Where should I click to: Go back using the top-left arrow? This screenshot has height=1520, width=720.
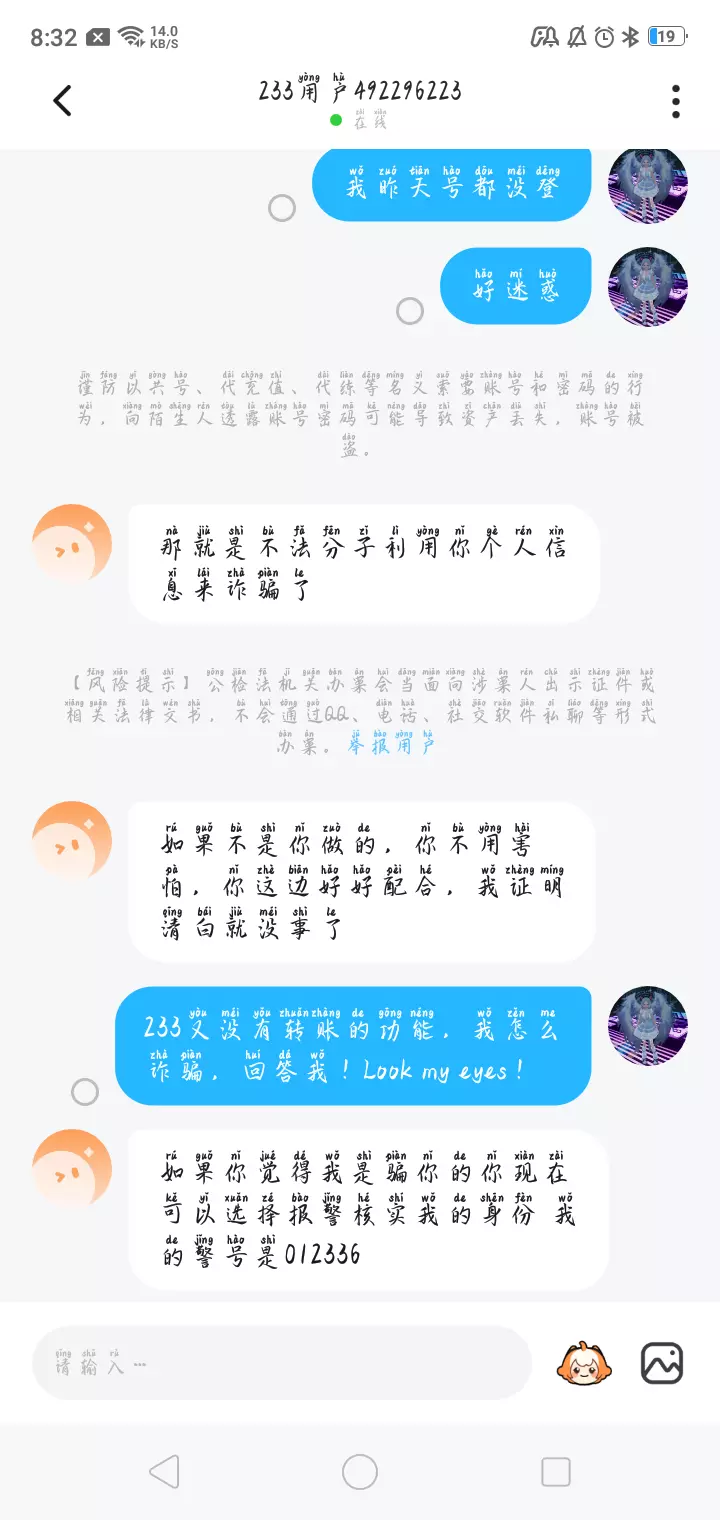(63, 100)
